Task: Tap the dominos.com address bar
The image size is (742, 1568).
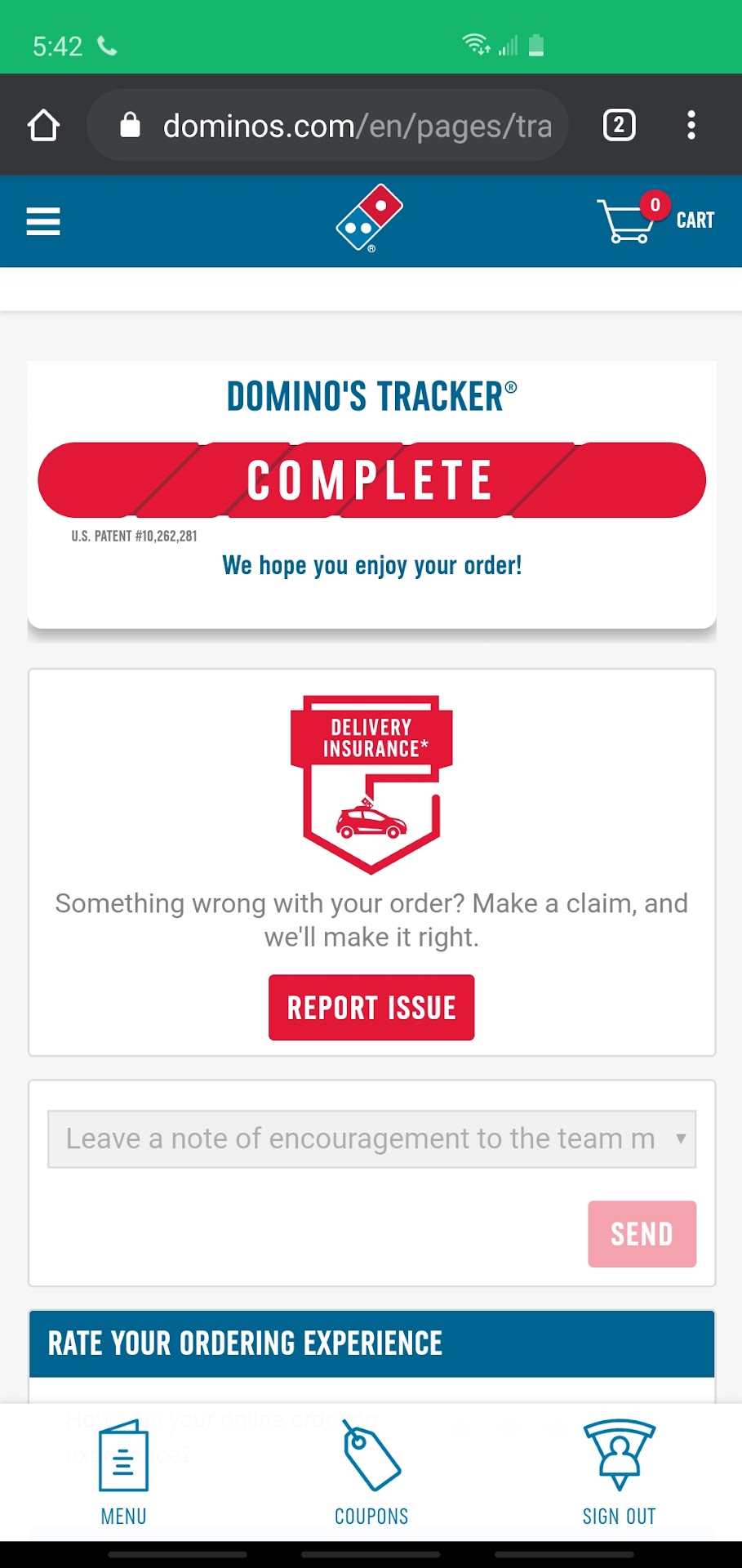Action: tap(343, 126)
